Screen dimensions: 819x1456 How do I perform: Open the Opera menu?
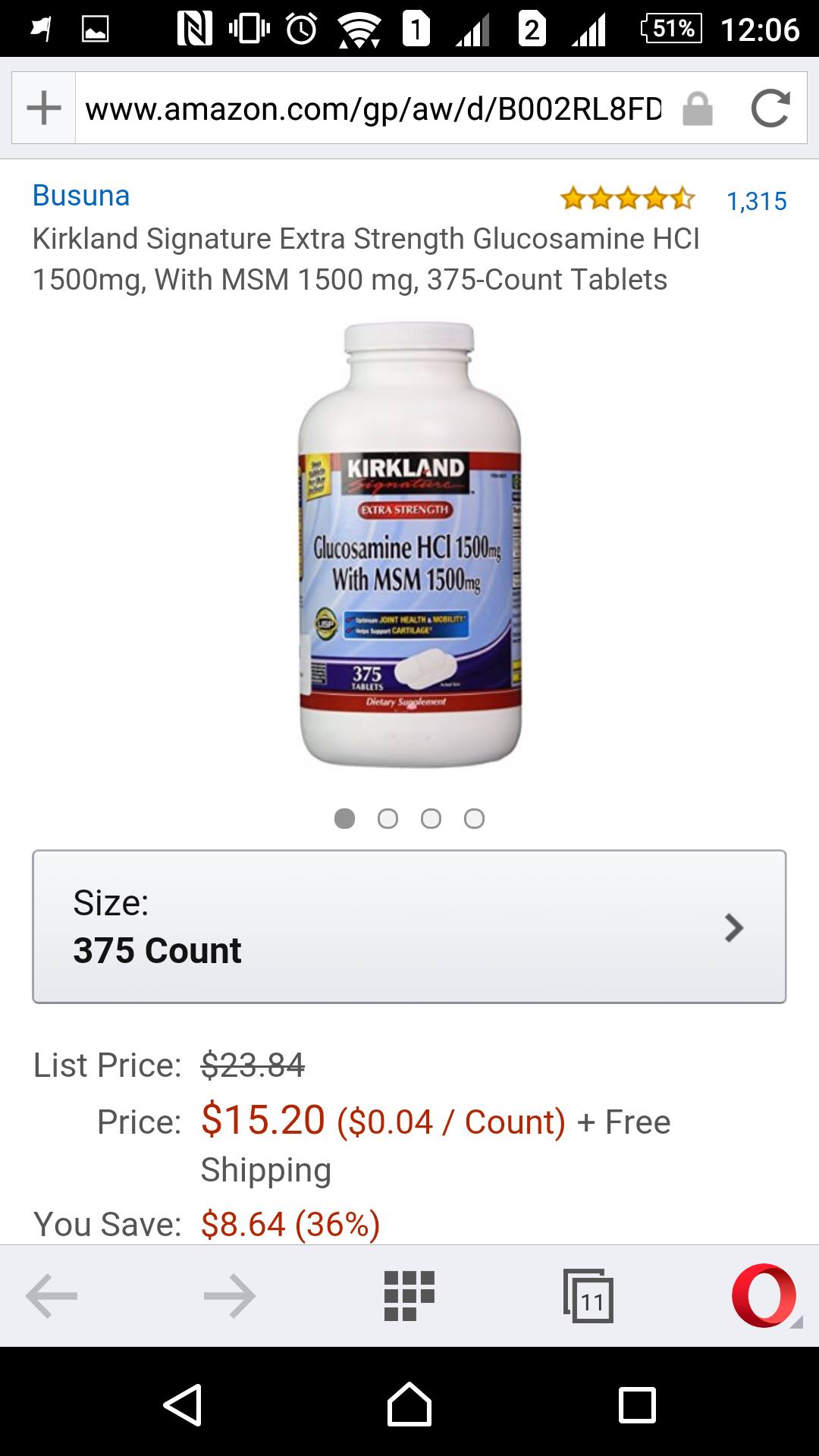pyautogui.click(x=764, y=1296)
